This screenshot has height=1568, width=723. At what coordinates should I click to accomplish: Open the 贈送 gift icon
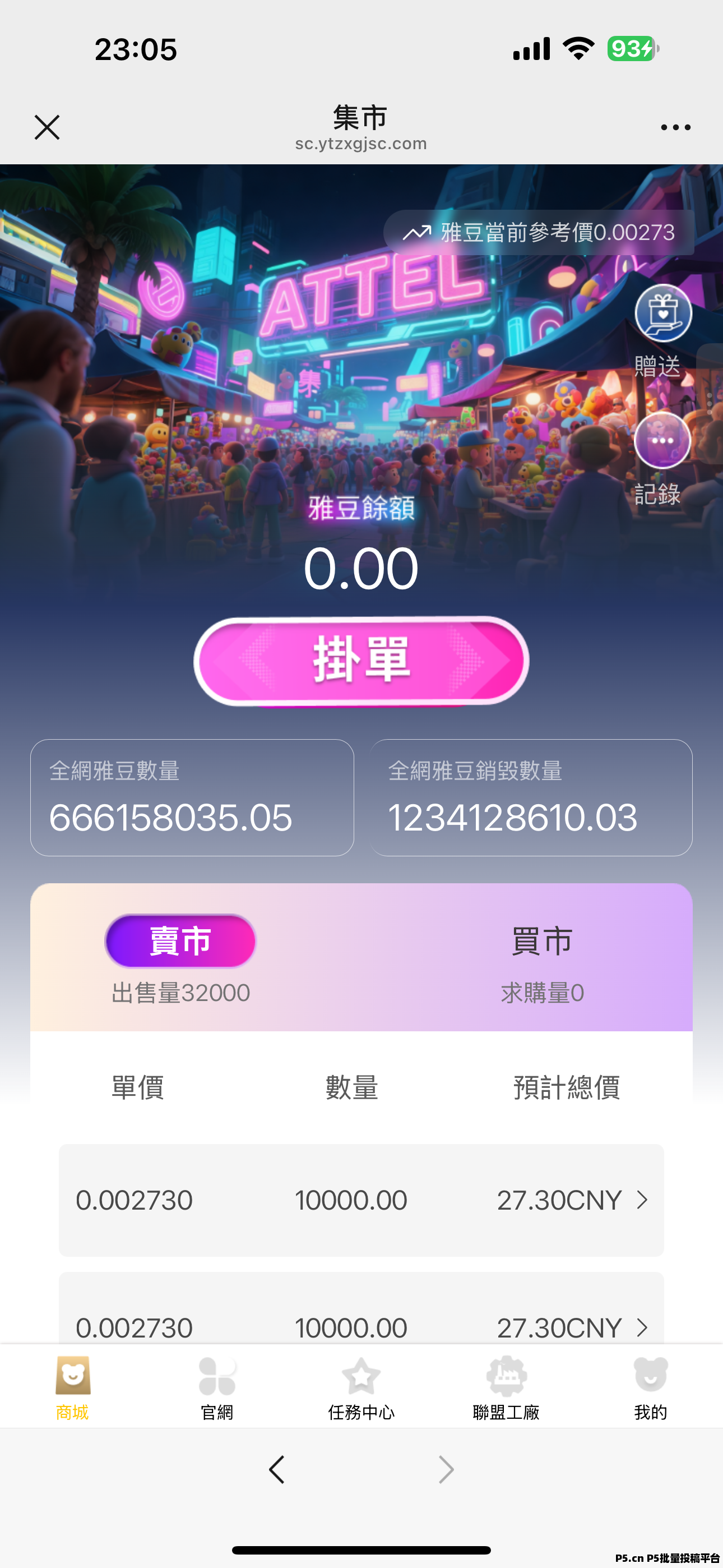(662, 313)
